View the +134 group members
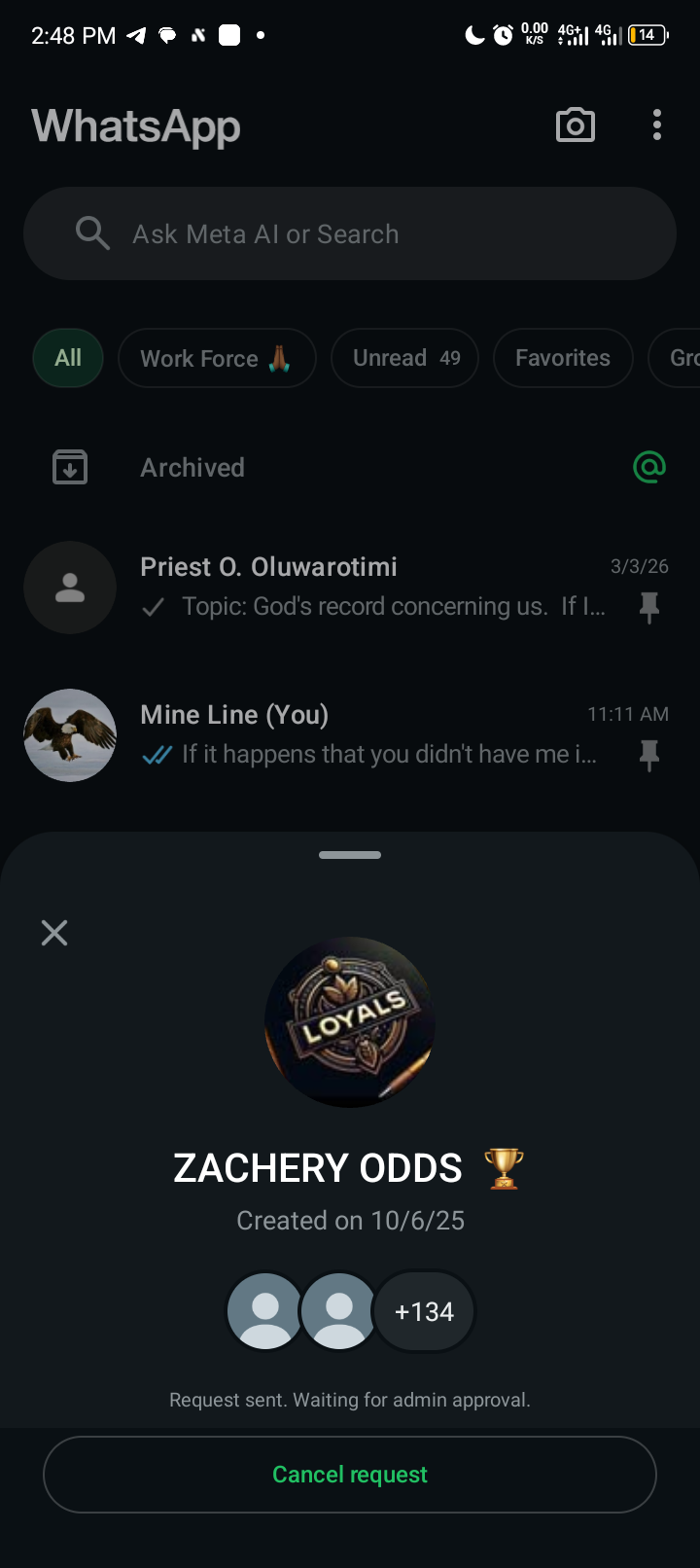This screenshot has width=700, height=1568. tap(424, 1311)
